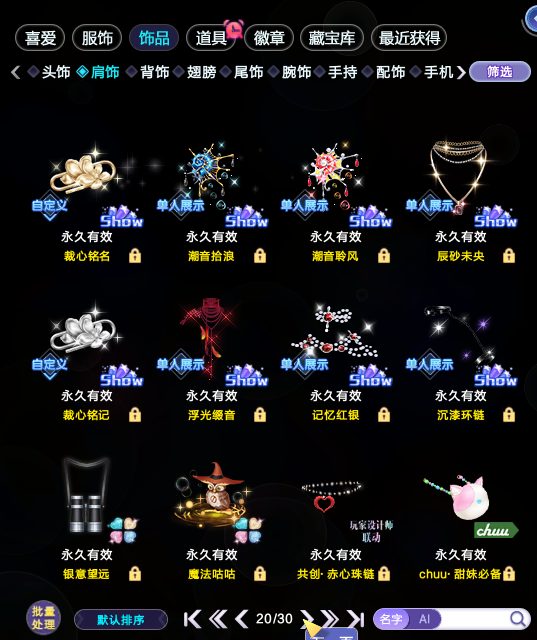Jump to the last page
Viewport: 537px width, 640px height.
(356, 619)
